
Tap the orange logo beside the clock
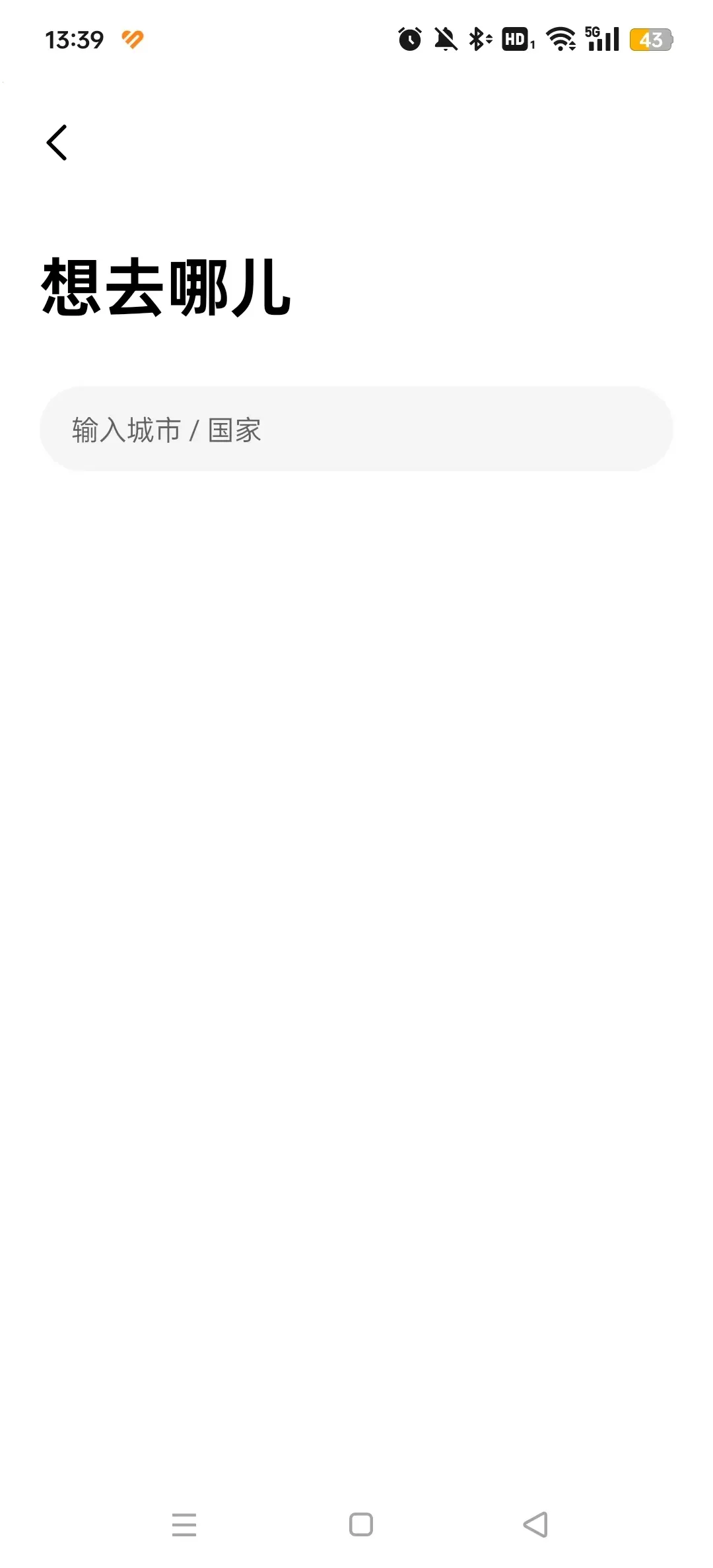tap(133, 40)
